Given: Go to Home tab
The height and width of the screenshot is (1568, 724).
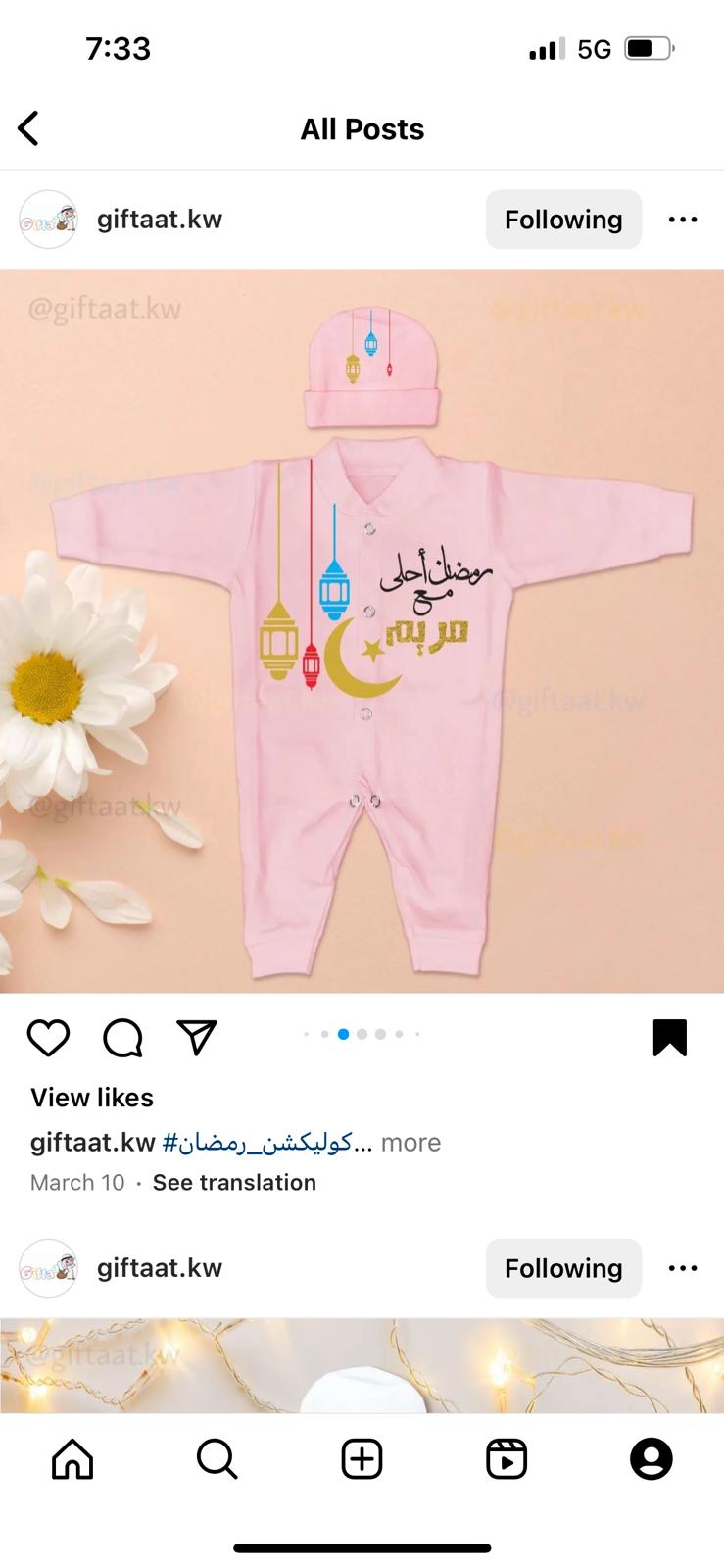Looking at the screenshot, I should 72,1459.
